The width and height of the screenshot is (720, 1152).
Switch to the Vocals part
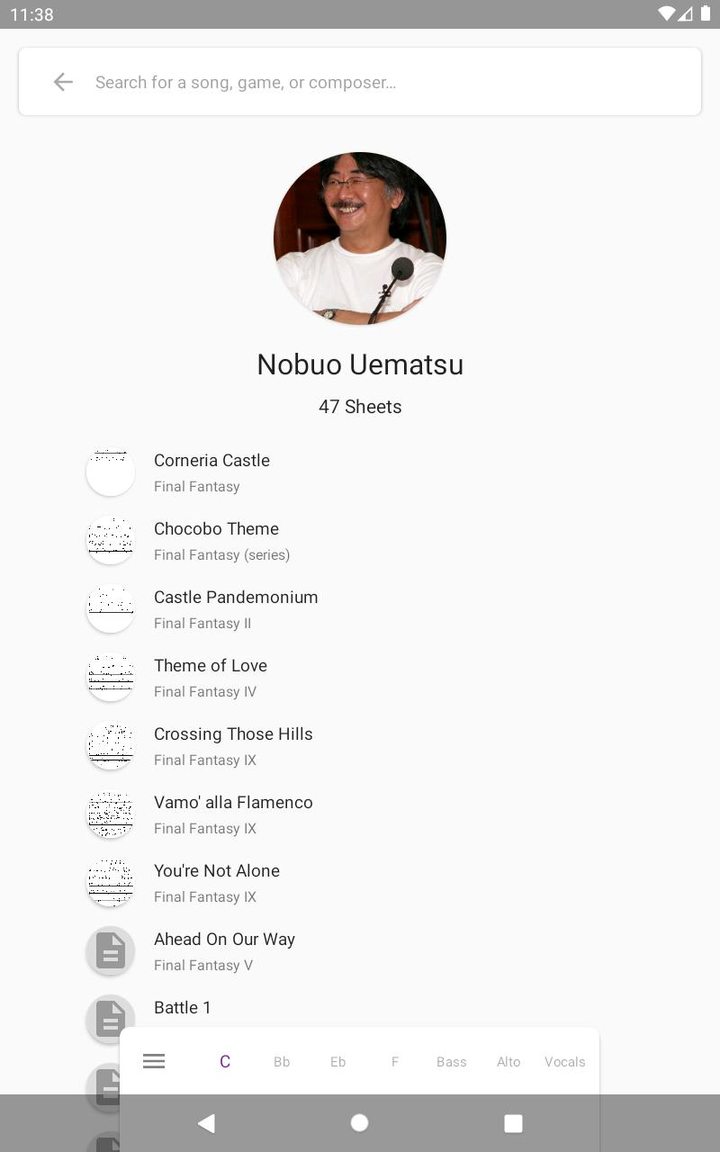tap(565, 1062)
